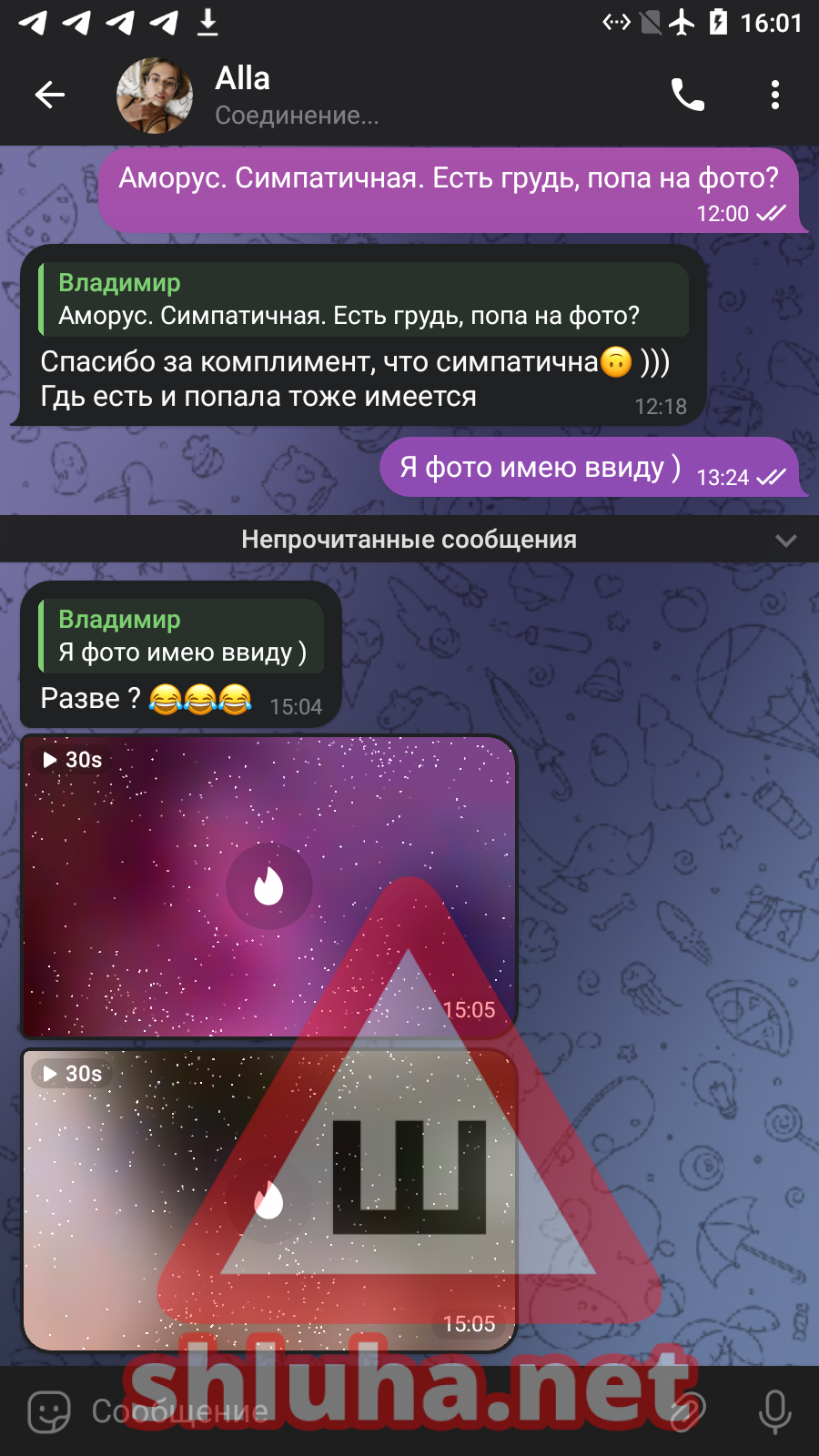The image size is (819, 1456).
Task: Open the overflow menu
Action: click(774, 95)
